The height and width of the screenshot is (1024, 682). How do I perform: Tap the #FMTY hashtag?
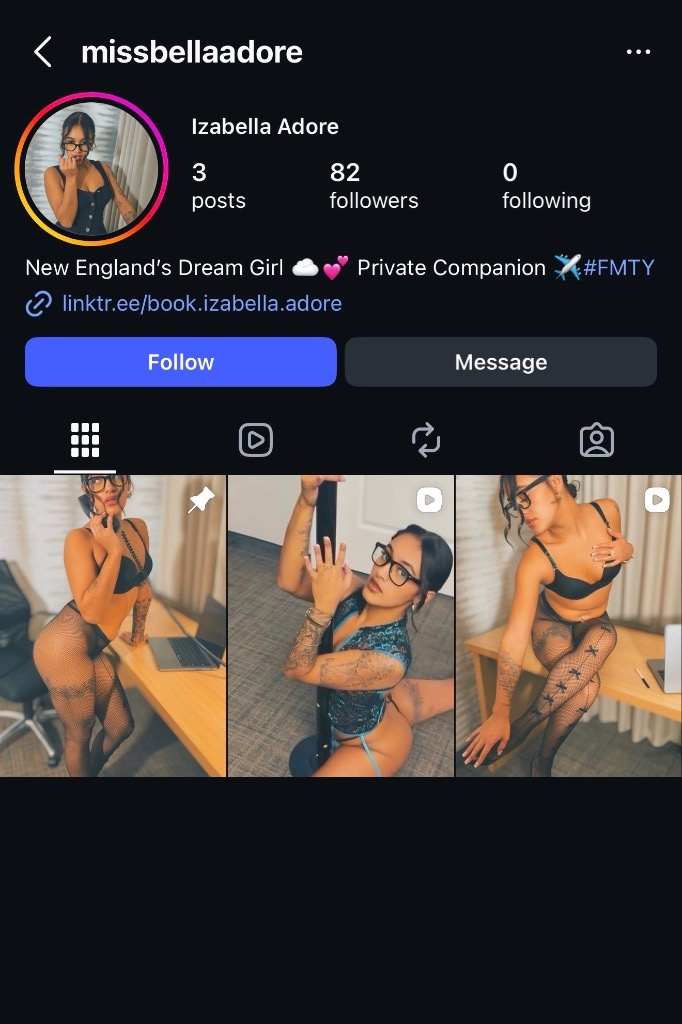click(x=618, y=268)
